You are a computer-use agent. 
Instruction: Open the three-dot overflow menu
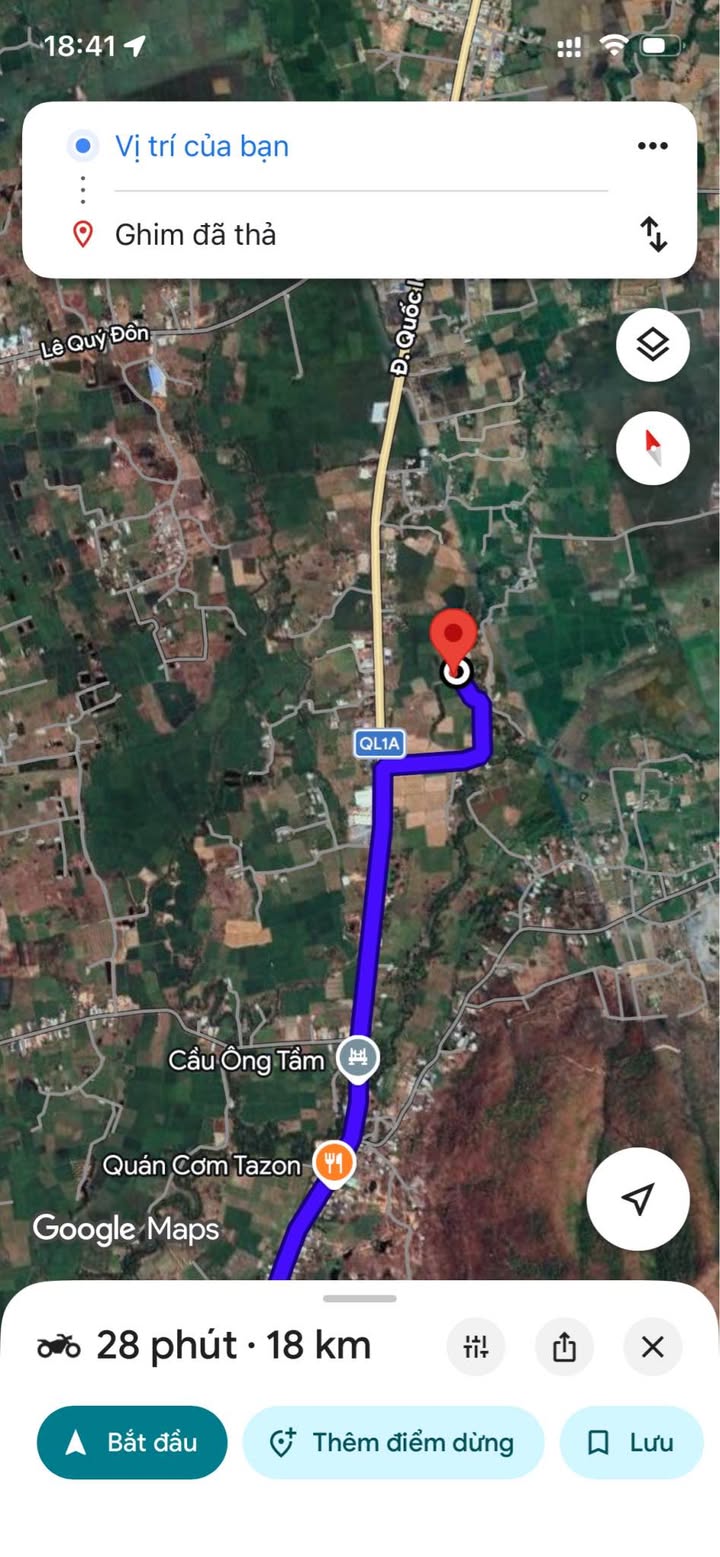click(x=652, y=146)
